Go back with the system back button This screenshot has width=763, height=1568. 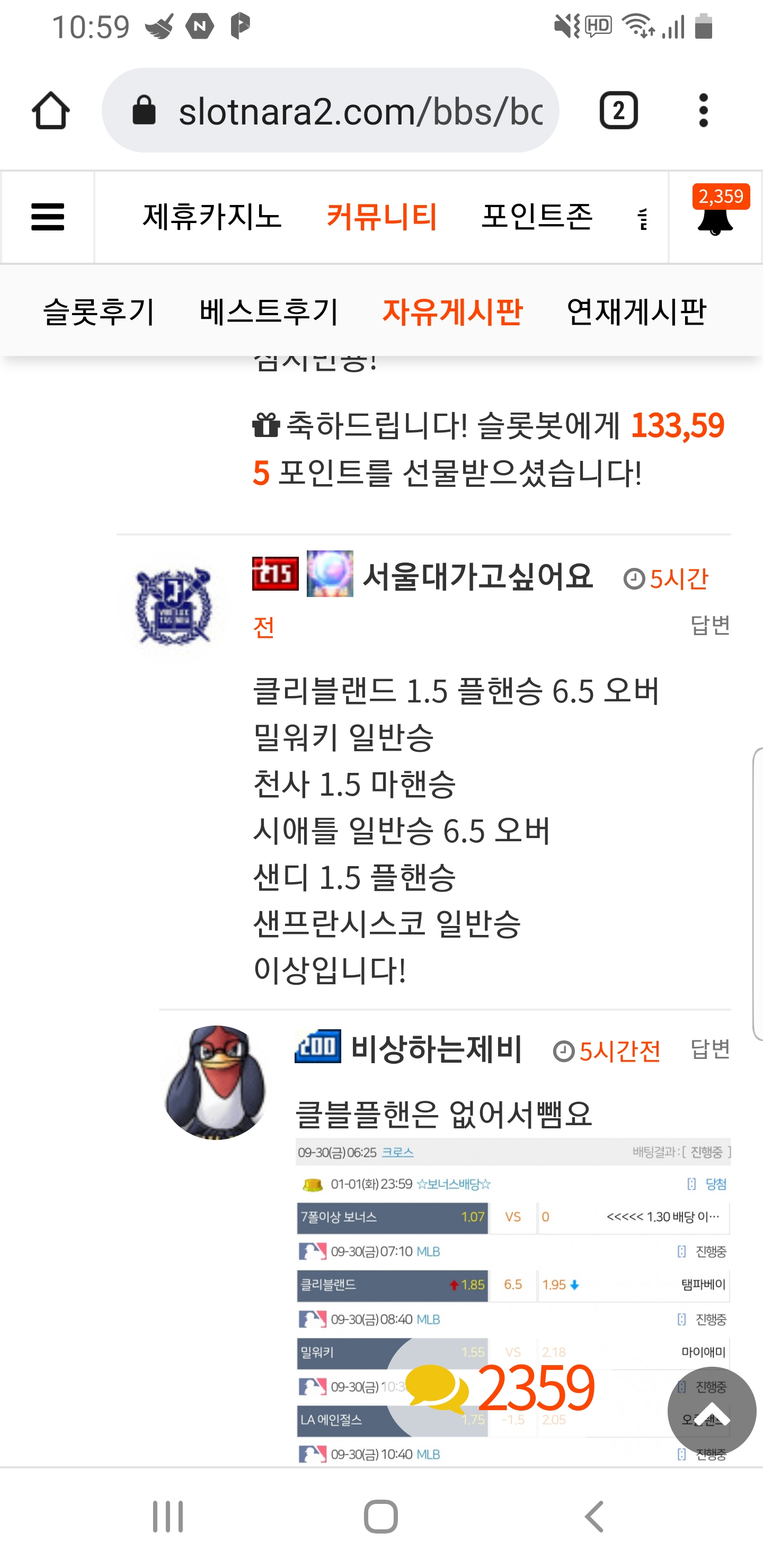(595, 1516)
